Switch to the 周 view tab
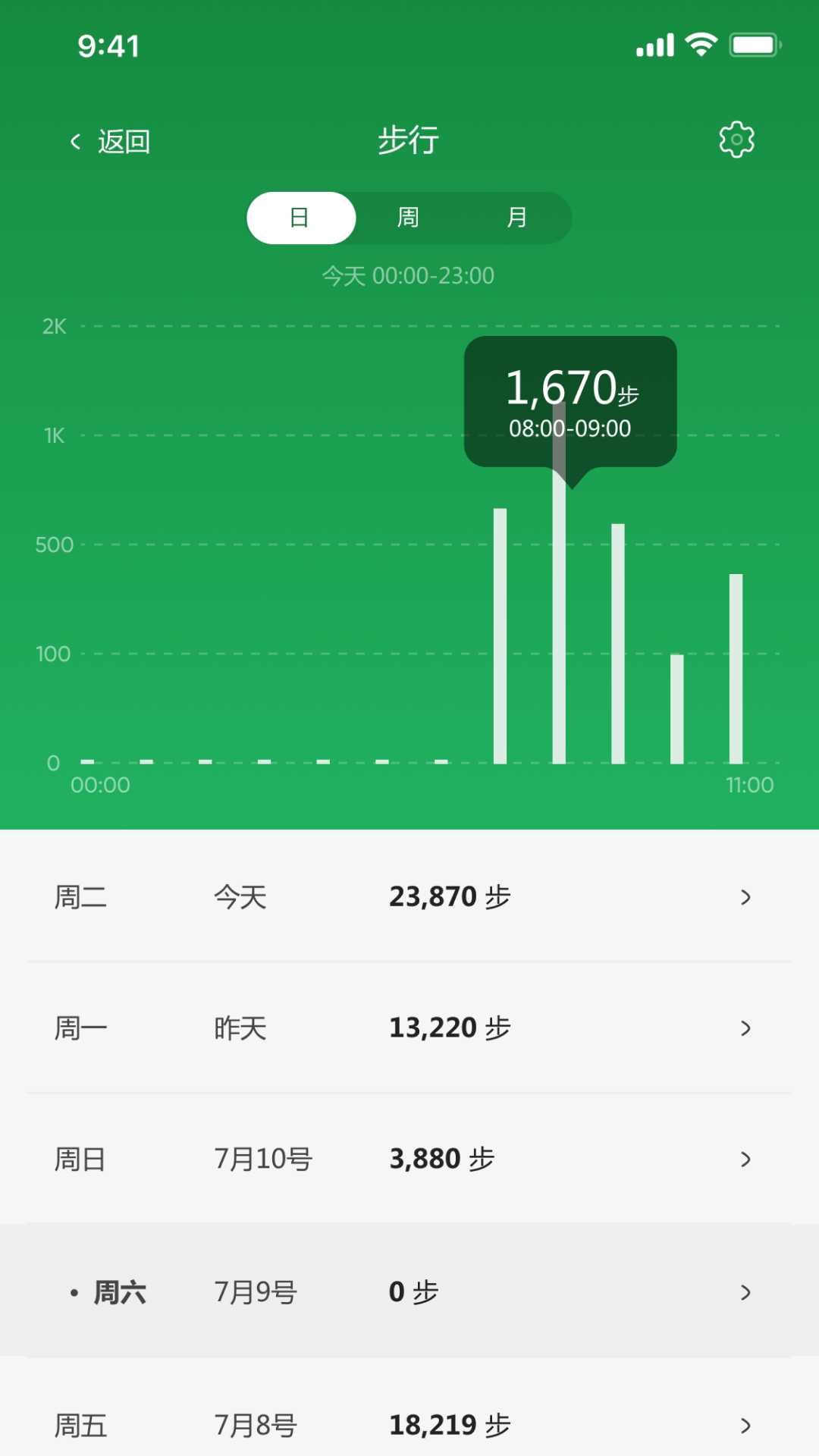The width and height of the screenshot is (819, 1456). point(408,218)
